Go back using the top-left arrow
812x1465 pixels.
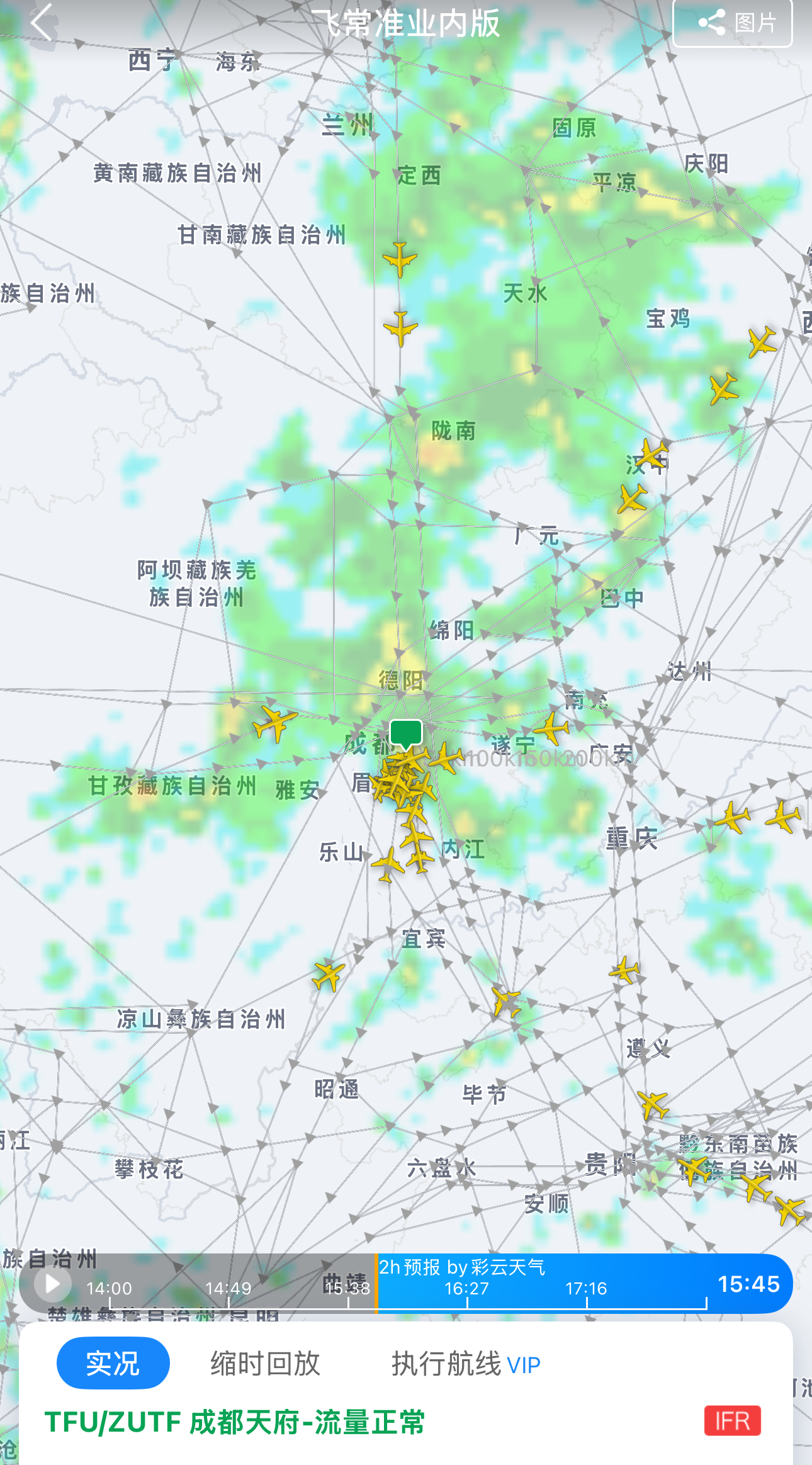[x=42, y=22]
